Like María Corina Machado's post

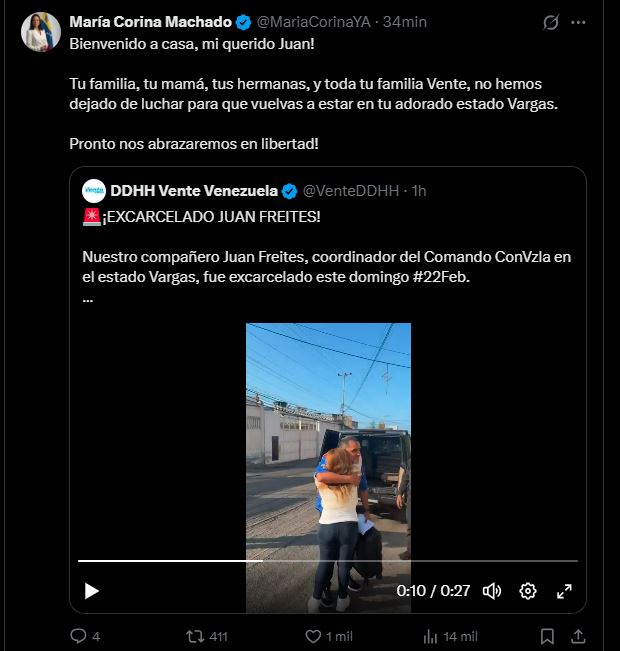point(312,636)
